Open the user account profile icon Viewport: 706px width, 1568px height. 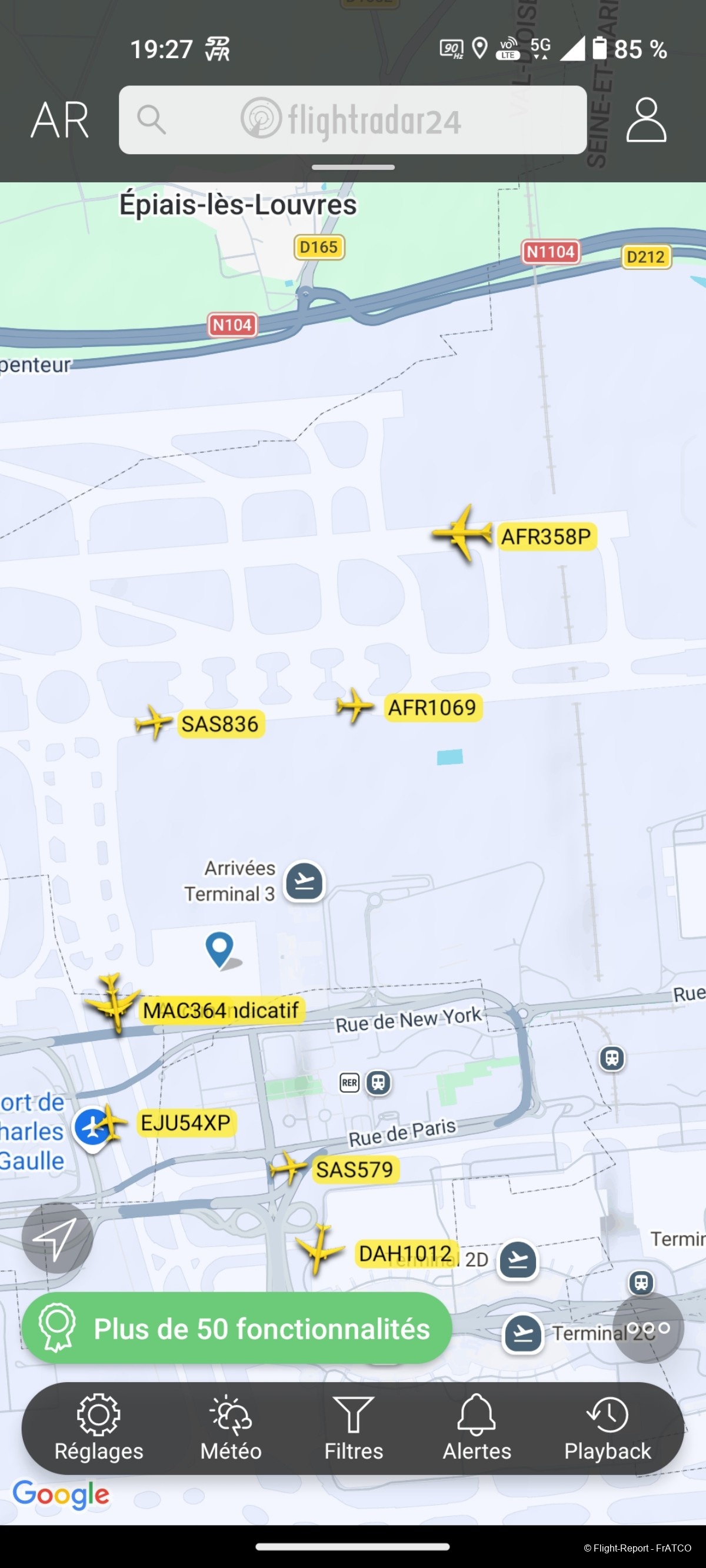pos(645,120)
